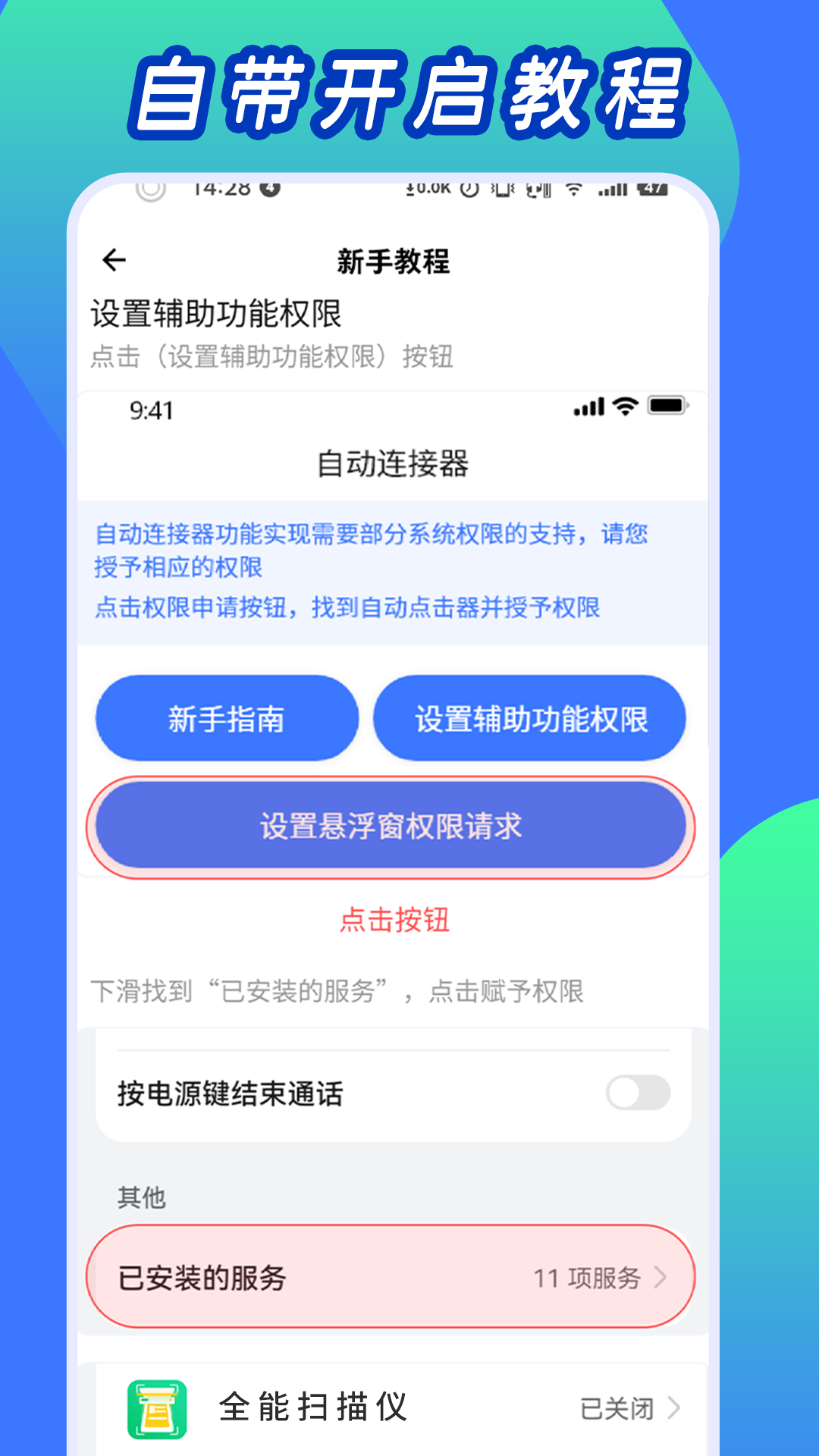Image resolution: width=819 pixels, height=1456 pixels.
Task: Tap the battery indicator showing 47
Action: 652,190
